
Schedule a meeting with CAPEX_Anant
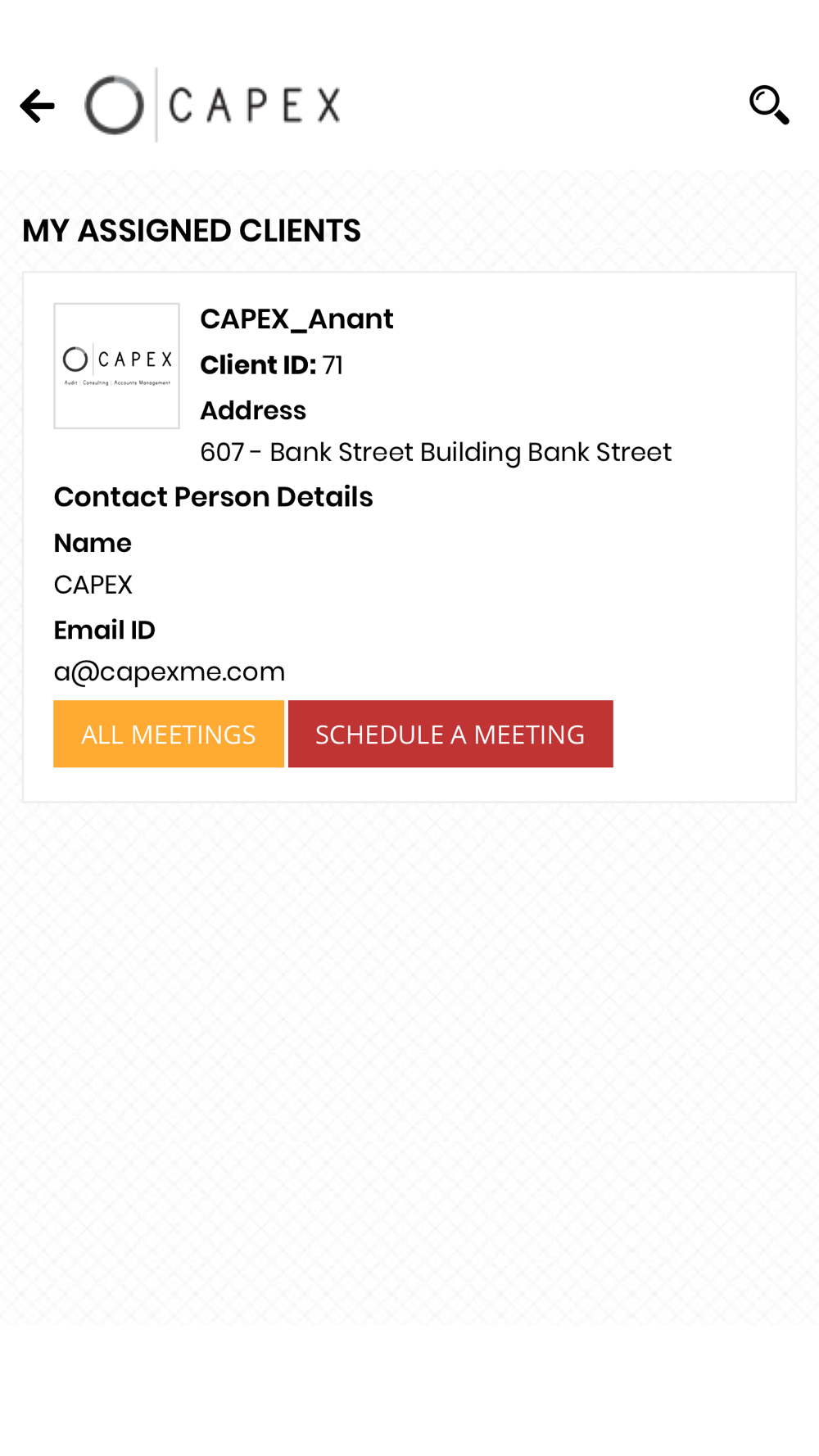(x=450, y=734)
